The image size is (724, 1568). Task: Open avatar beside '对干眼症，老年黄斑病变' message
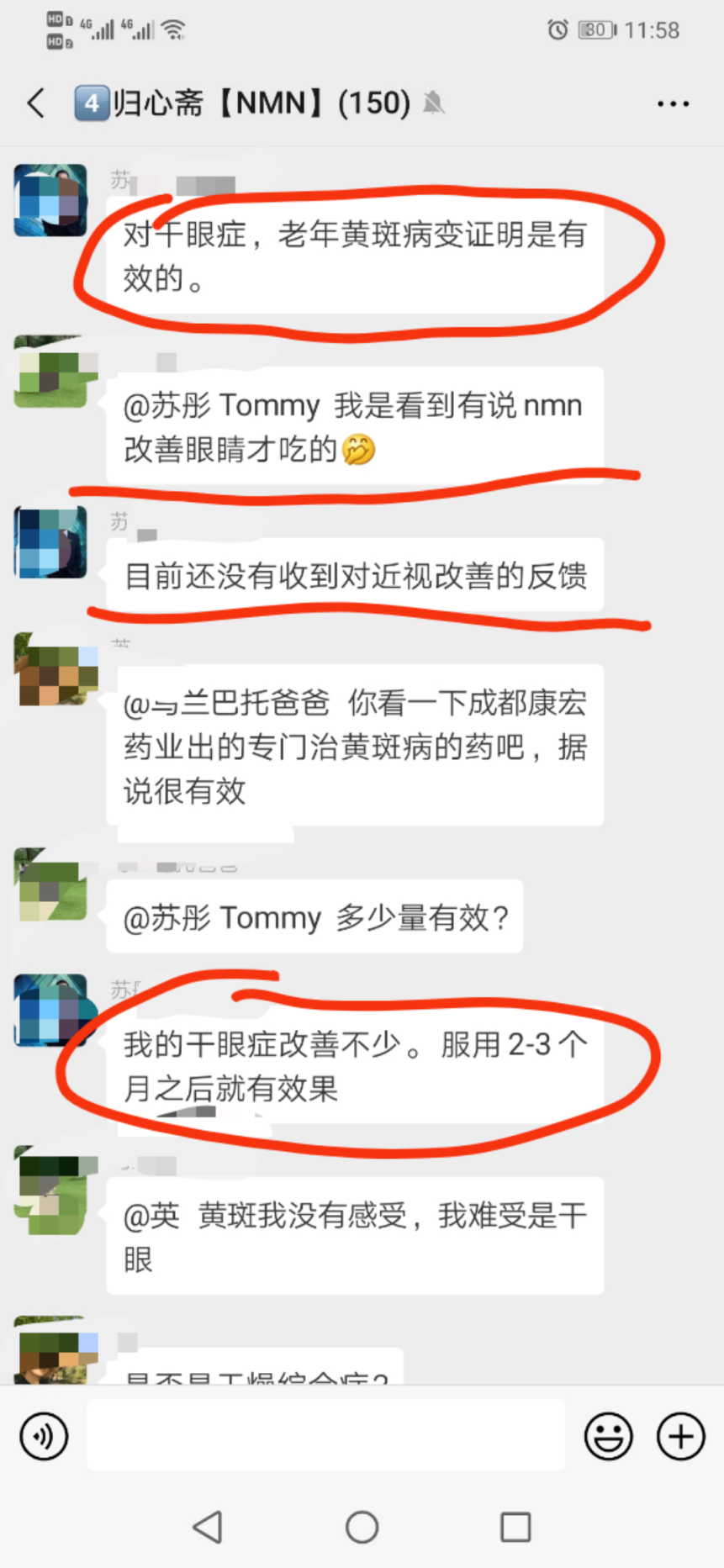(x=51, y=200)
